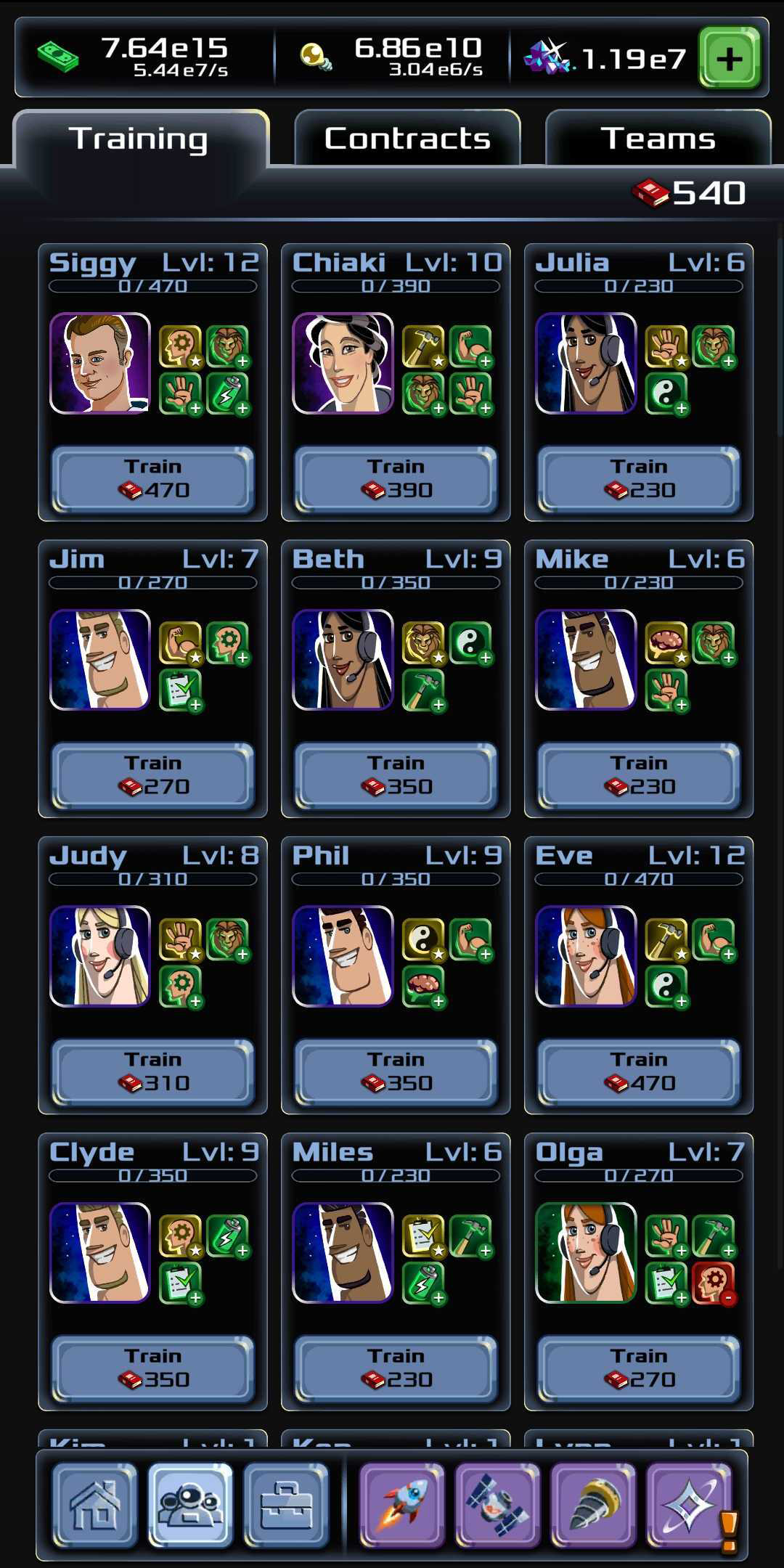The height and width of the screenshot is (1568, 784).
Task: Tap the green plus to add gems
Action: pos(729,58)
